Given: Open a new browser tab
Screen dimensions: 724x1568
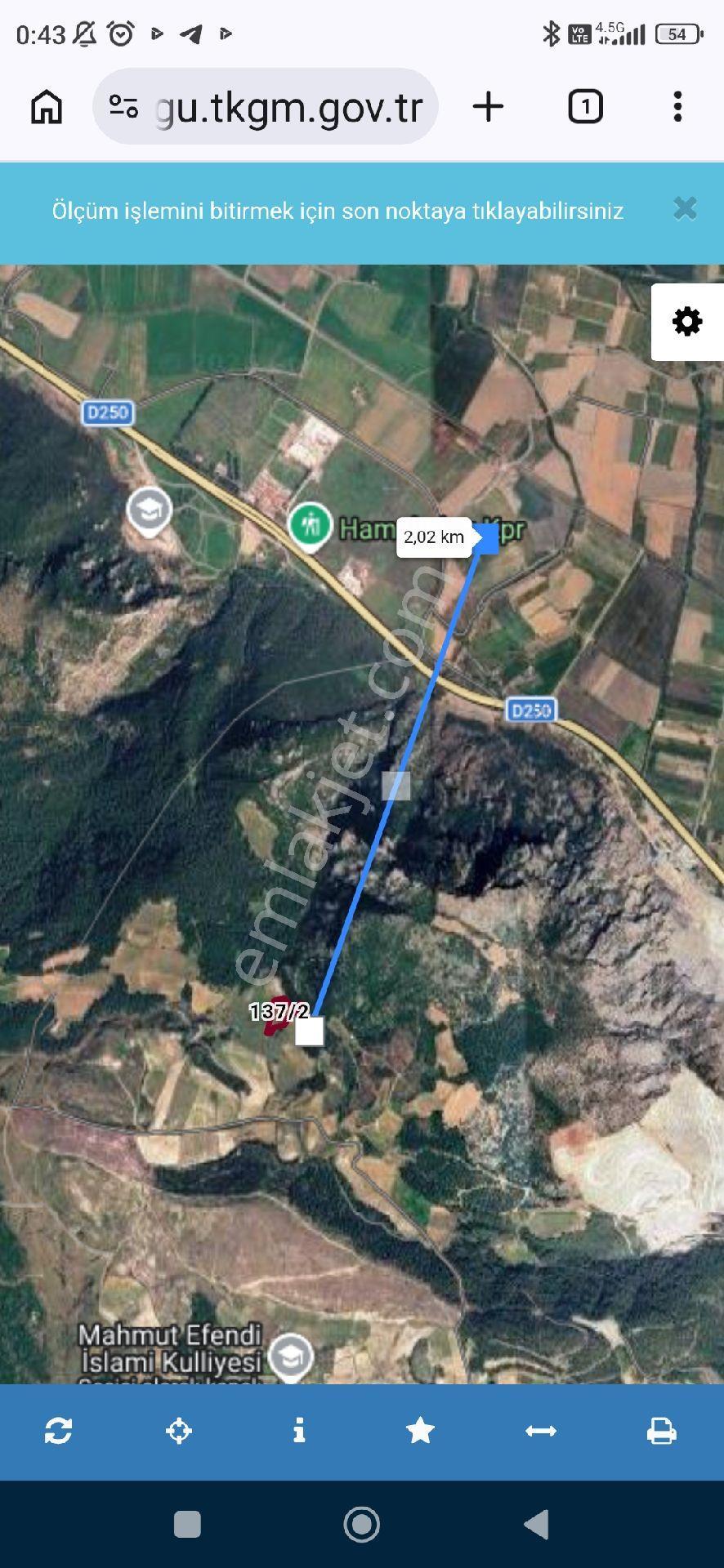Looking at the screenshot, I should pos(489,107).
